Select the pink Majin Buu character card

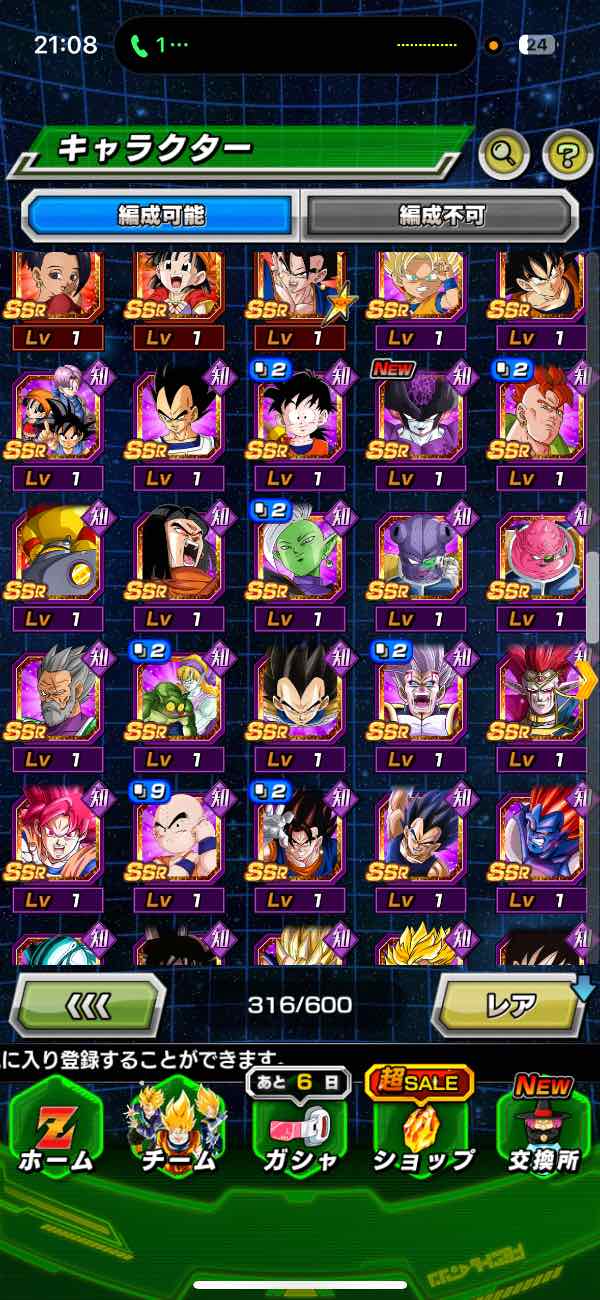[542, 555]
